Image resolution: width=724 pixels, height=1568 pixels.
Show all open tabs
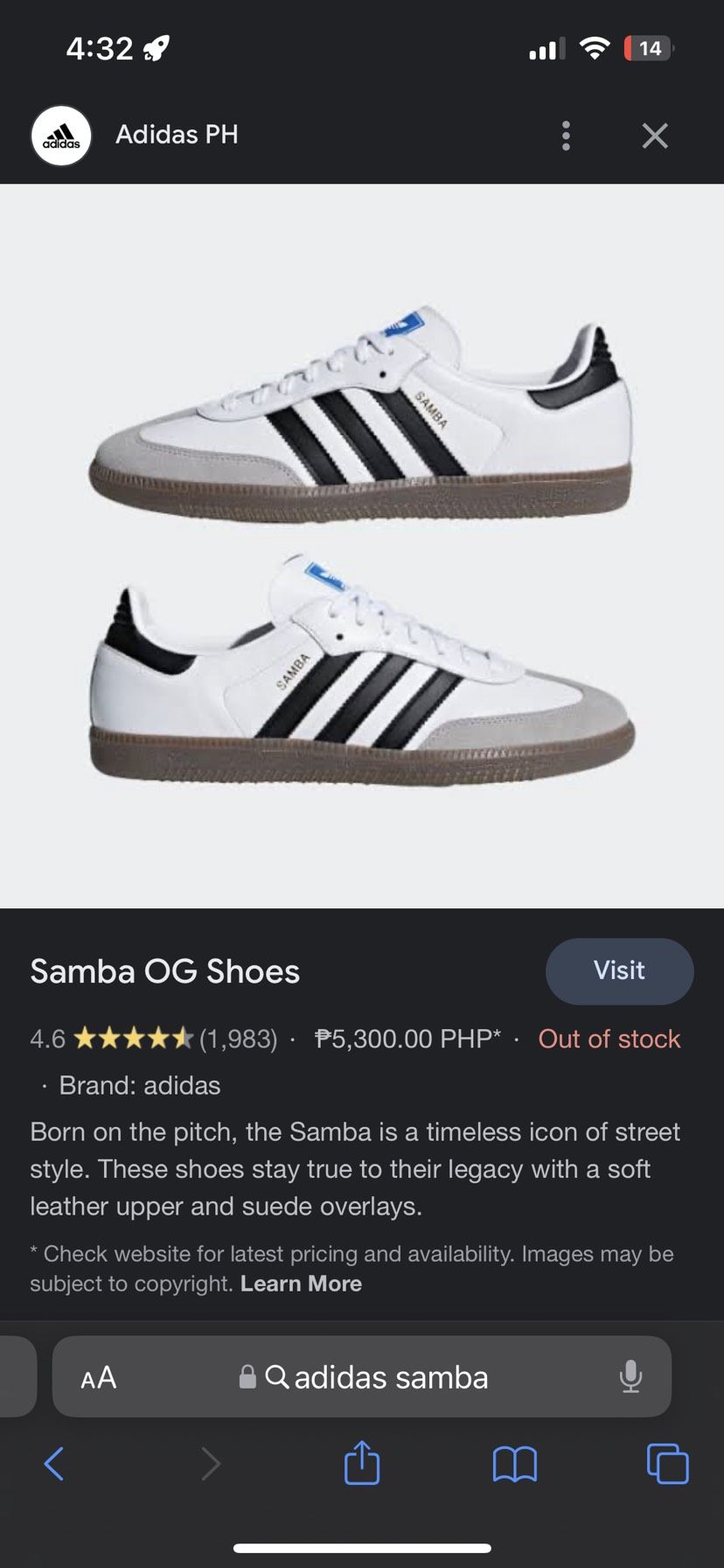(x=667, y=1463)
